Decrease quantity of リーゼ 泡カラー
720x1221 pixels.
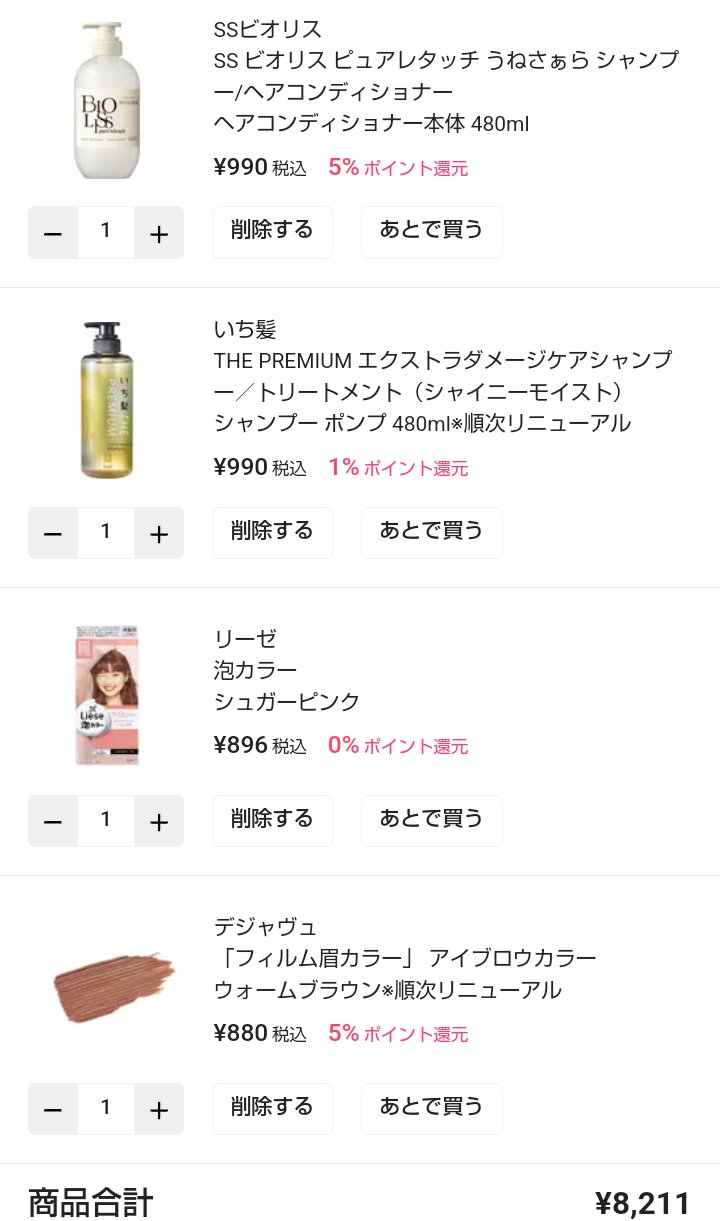(x=52, y=820)
